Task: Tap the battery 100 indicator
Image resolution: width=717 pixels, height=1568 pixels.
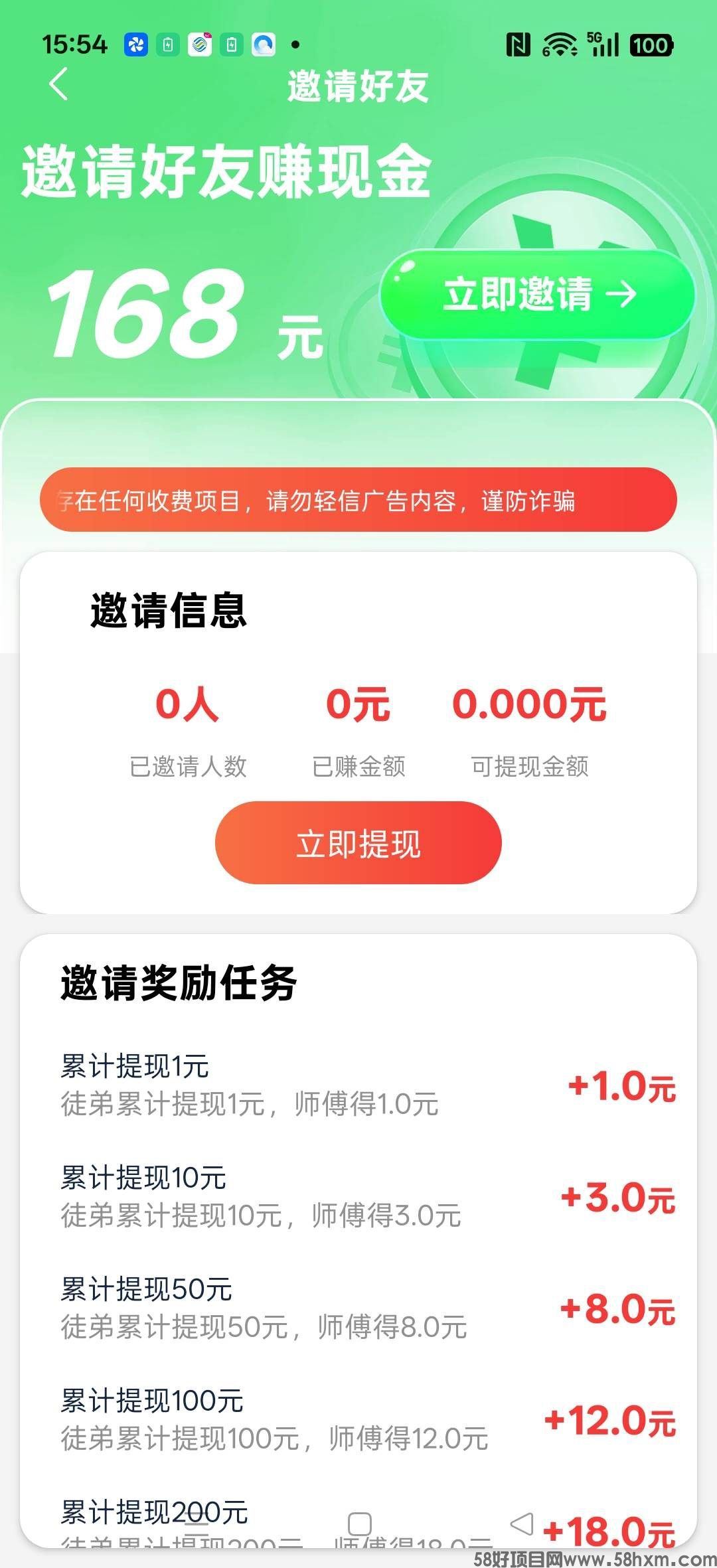Action: [x=651, y=44]
